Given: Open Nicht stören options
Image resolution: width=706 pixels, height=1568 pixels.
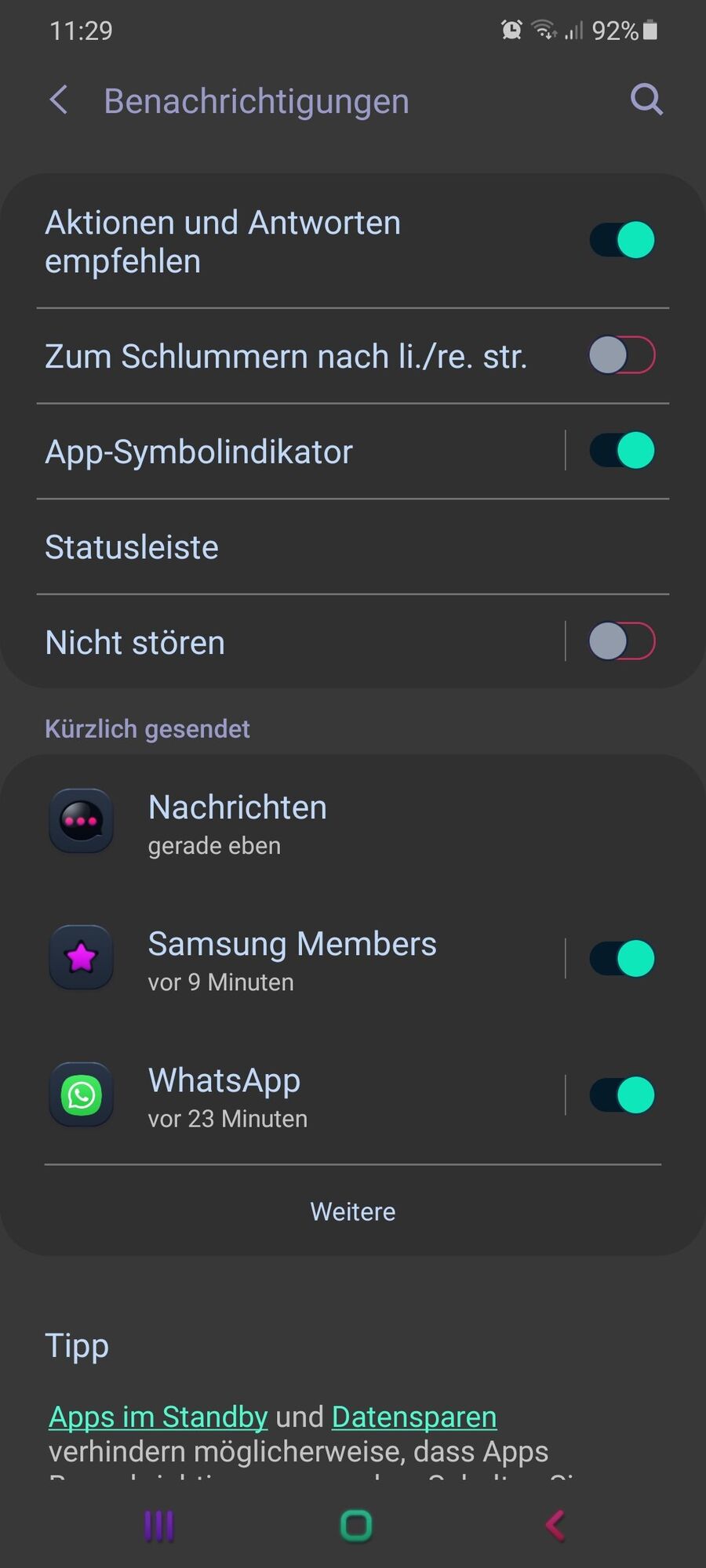Looking at the screenshot, I should (235, 643).
